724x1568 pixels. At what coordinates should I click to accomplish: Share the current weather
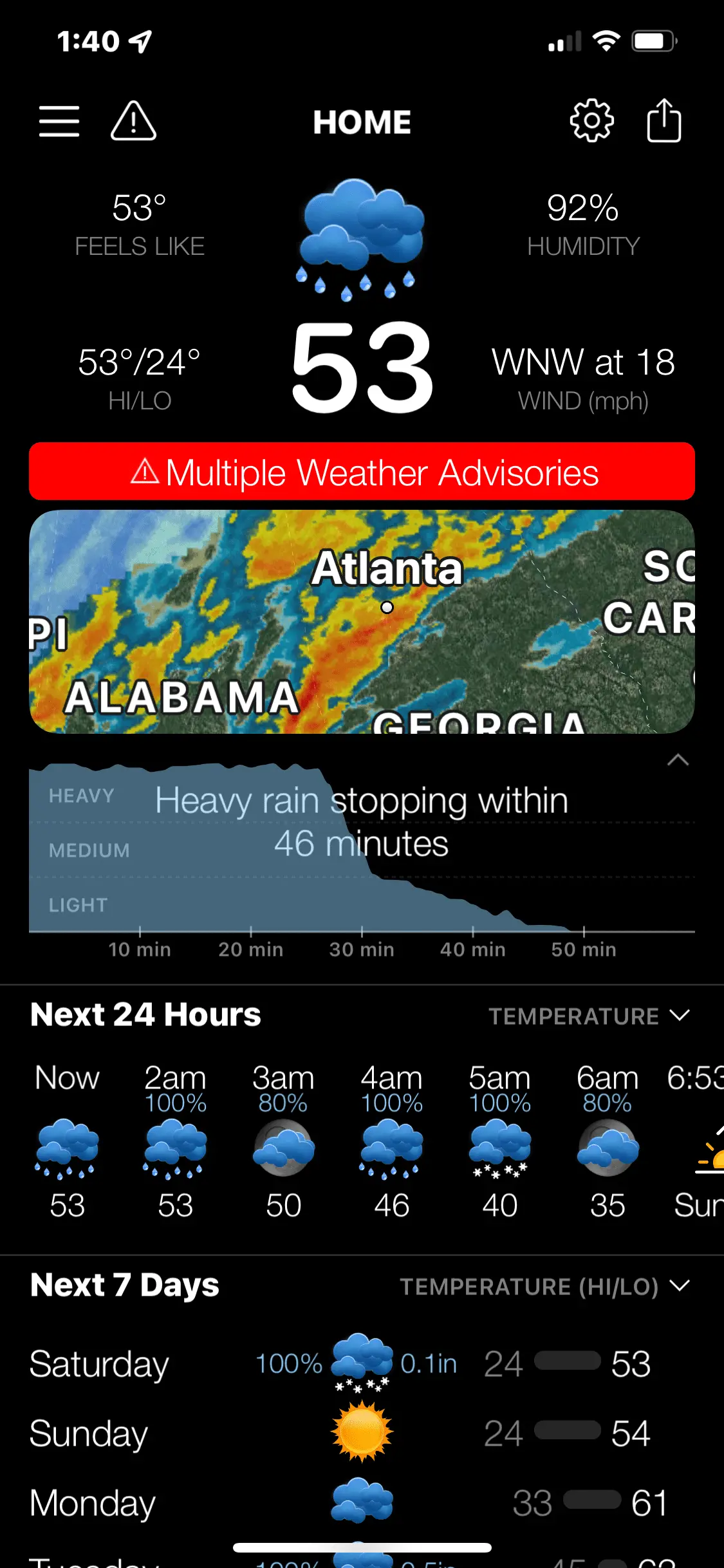[x=664, y=121]
